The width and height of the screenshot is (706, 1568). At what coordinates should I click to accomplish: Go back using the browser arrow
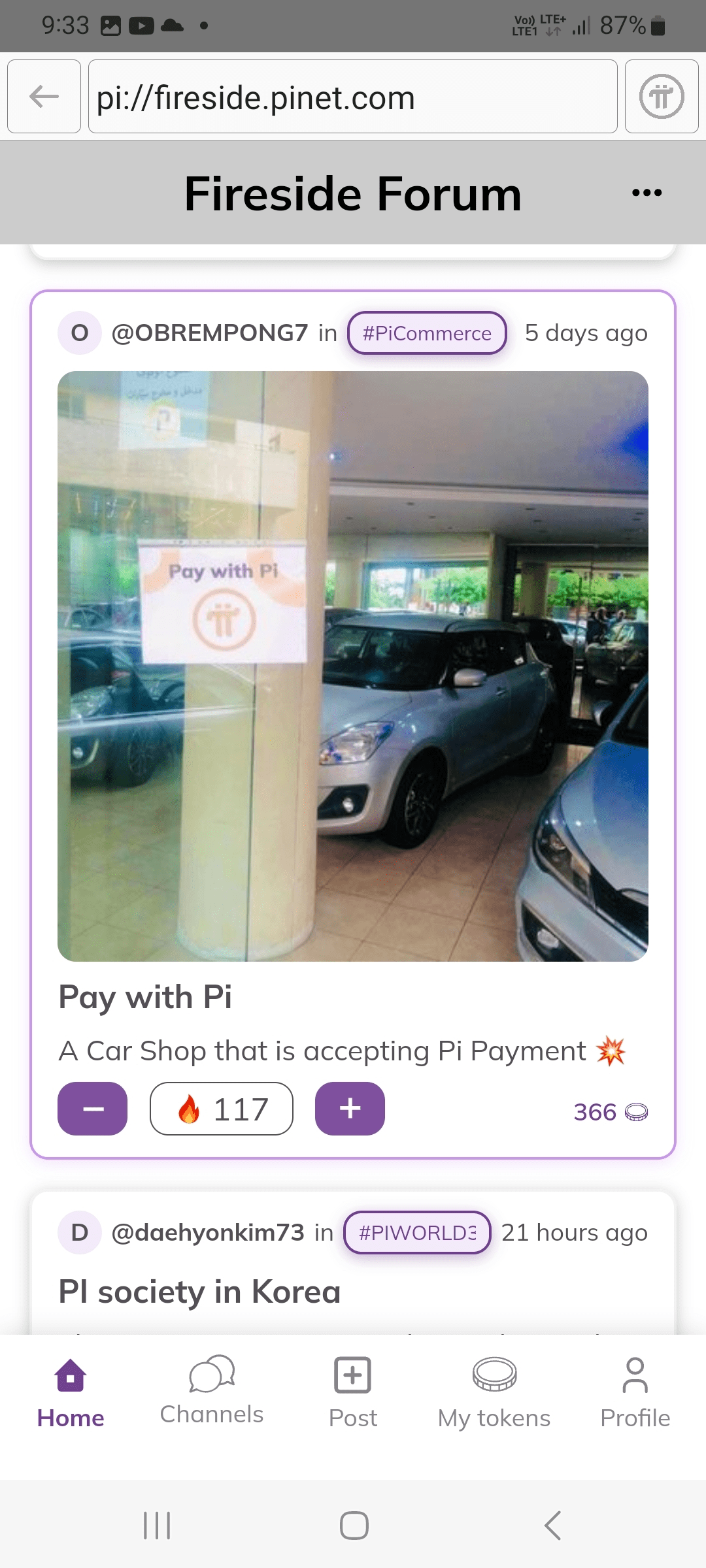coord(44,97)
